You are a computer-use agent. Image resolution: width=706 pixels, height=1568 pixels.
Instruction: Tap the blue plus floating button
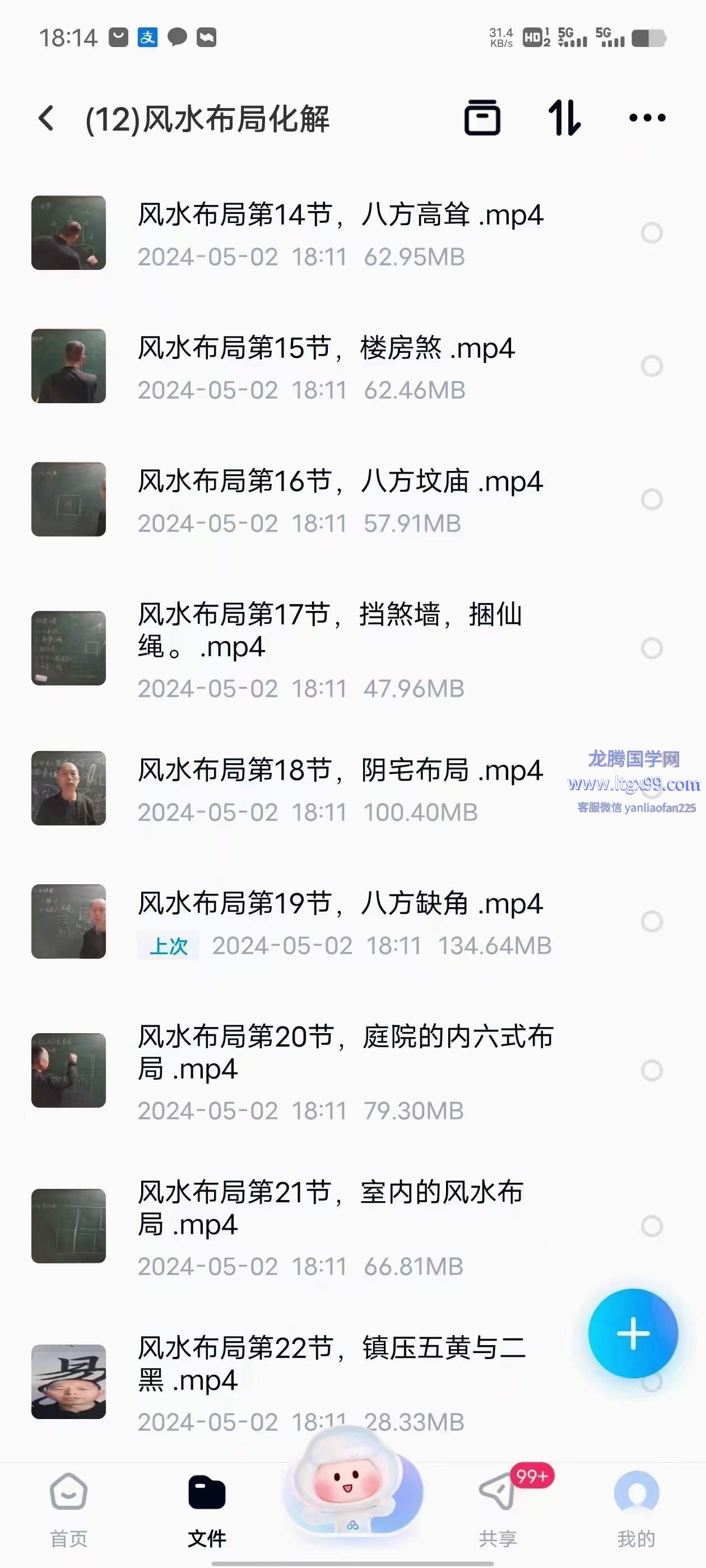[x=633, y=1333]
